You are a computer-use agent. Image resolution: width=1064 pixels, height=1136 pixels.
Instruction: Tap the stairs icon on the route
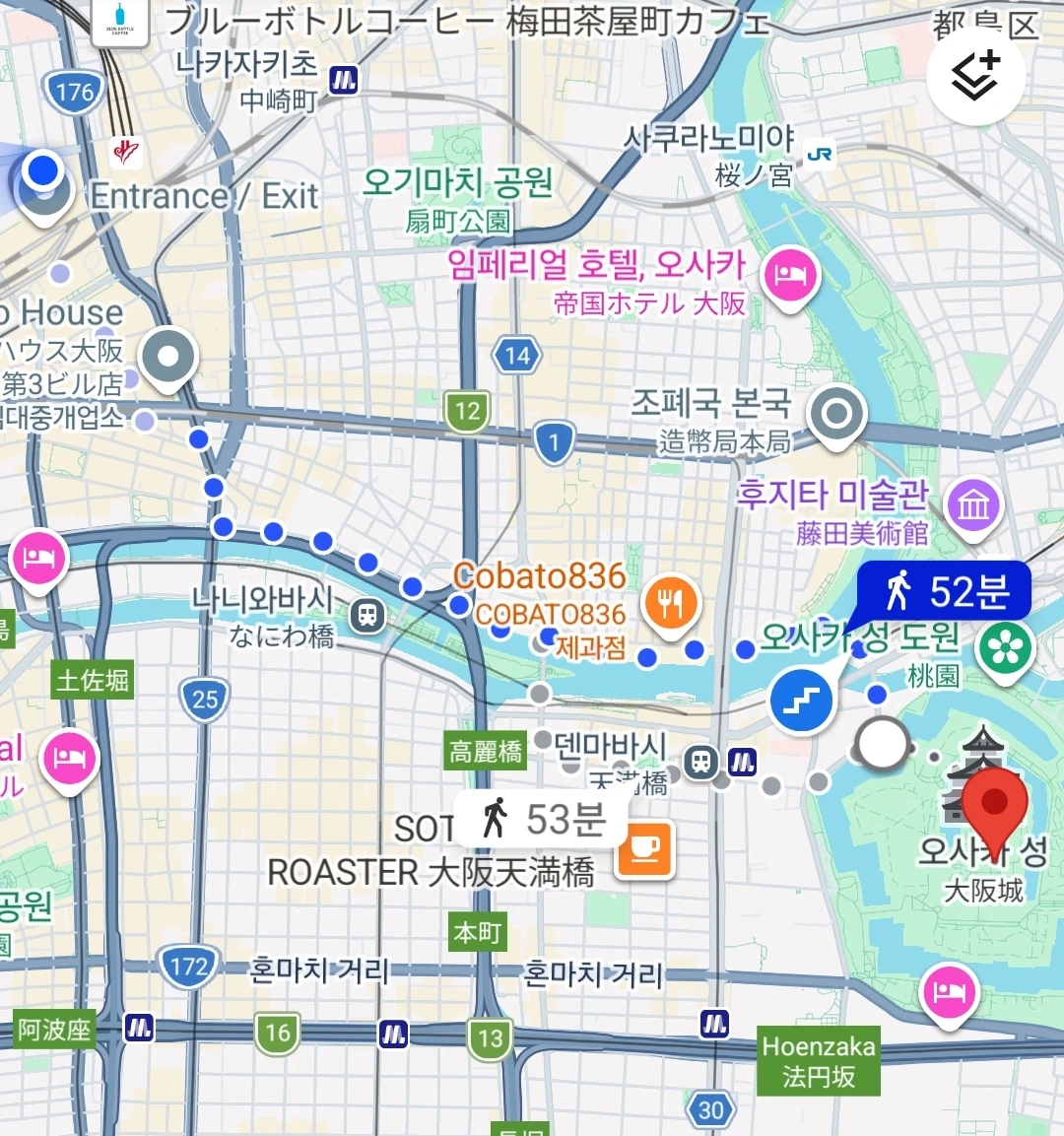[801, 701]
